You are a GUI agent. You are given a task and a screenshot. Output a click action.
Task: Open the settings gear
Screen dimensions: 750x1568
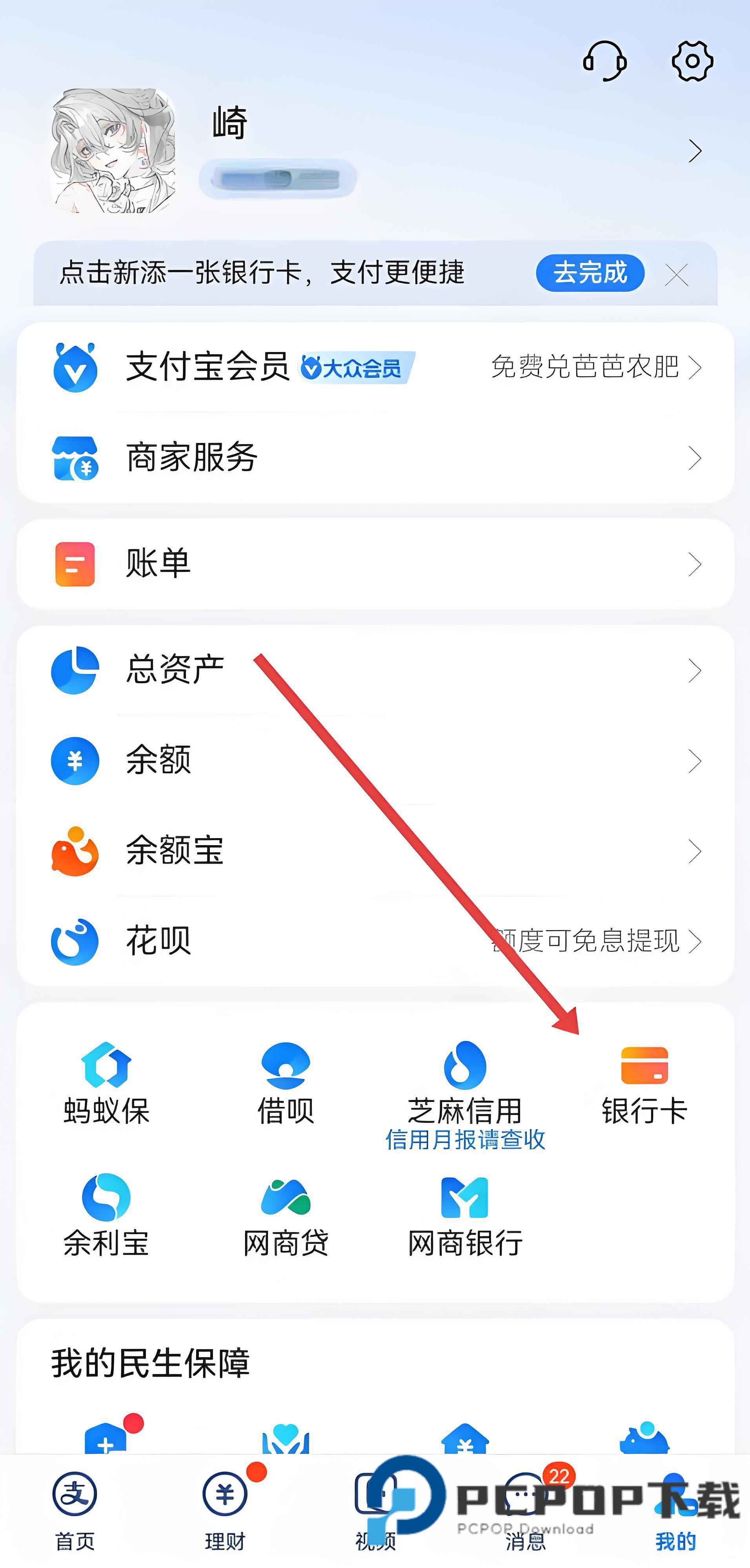tap(692, 61)
